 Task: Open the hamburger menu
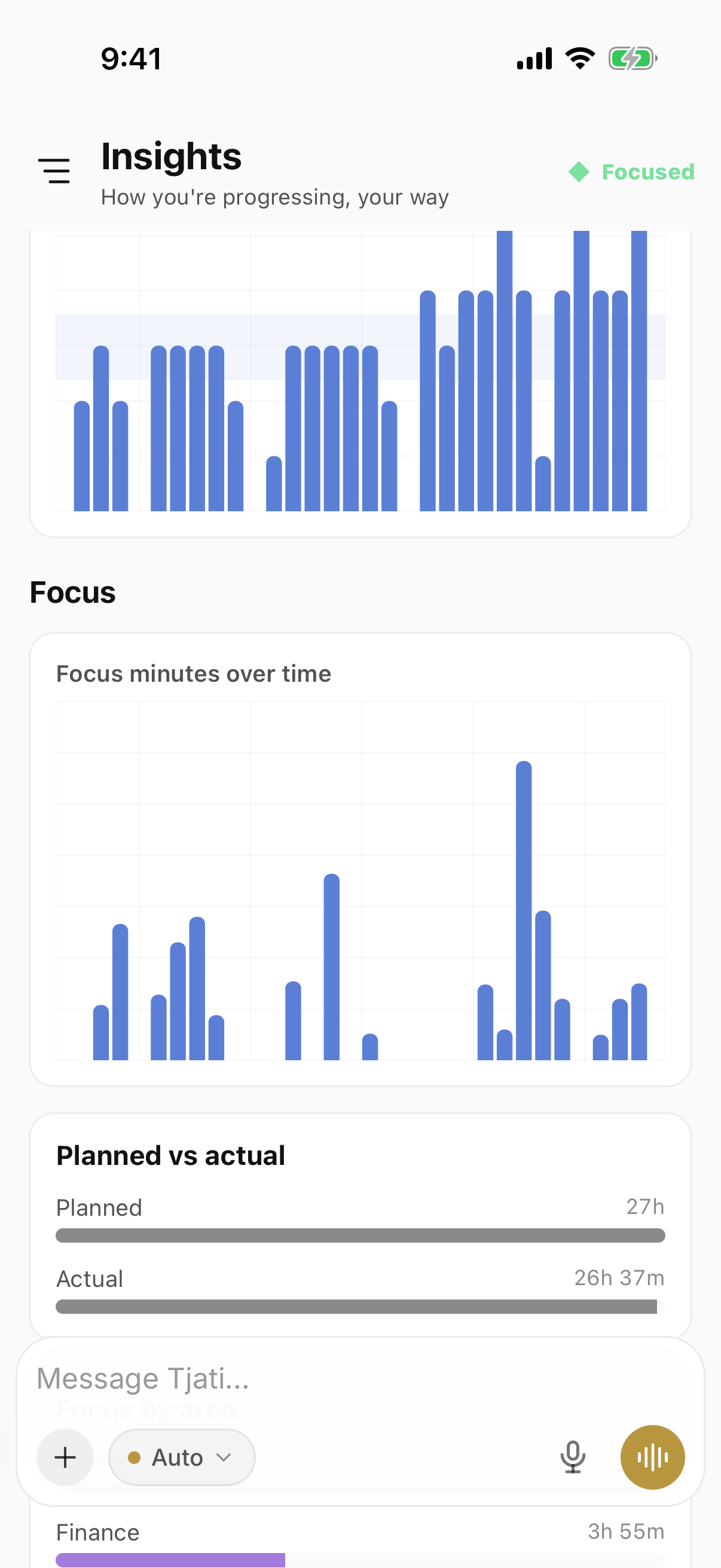coord(54,171)
